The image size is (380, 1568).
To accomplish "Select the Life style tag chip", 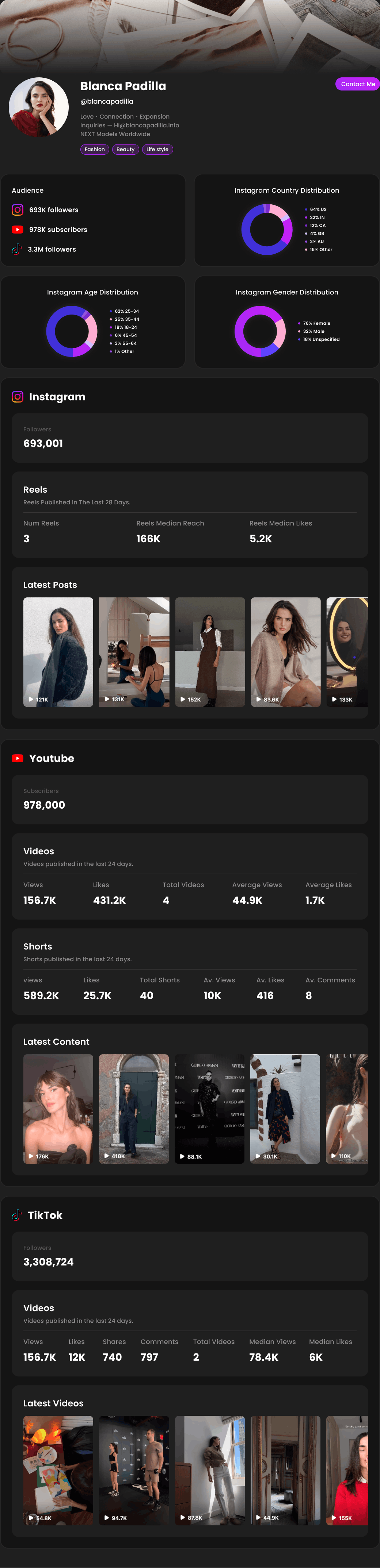I will point(157,149).
